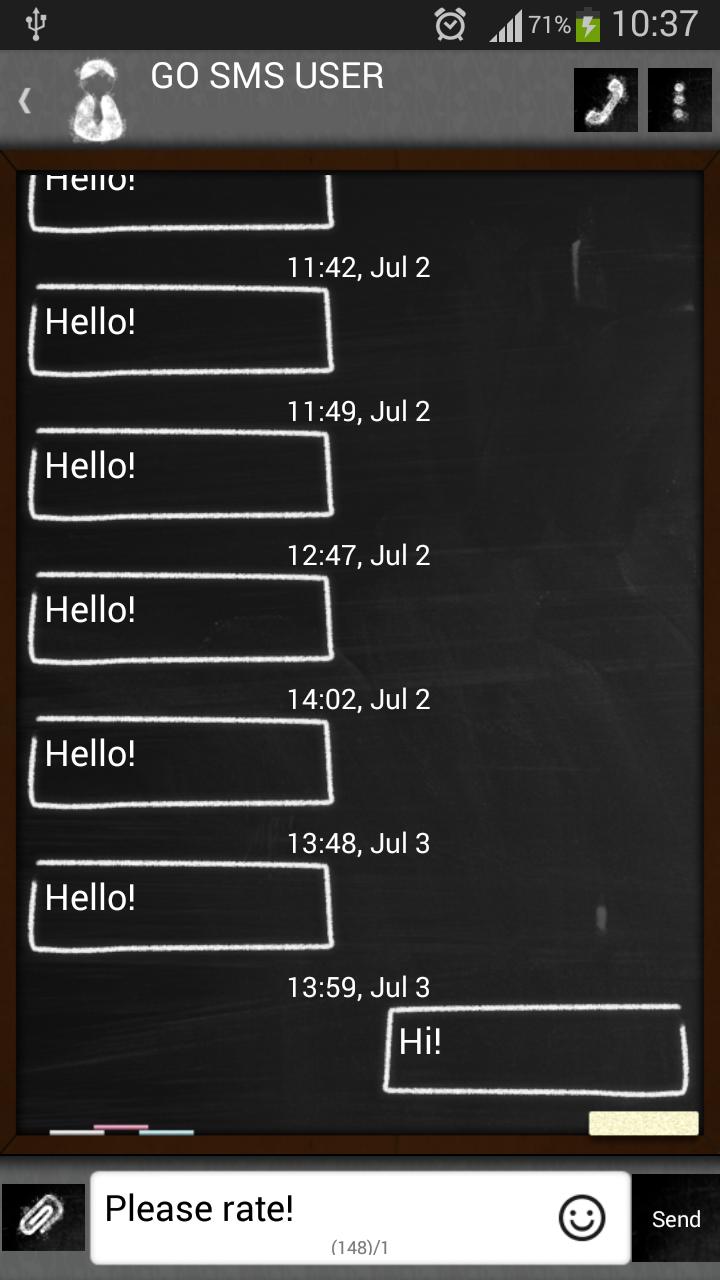
Task: Tap the USB icon in the status bar
Action: (36, 20)
